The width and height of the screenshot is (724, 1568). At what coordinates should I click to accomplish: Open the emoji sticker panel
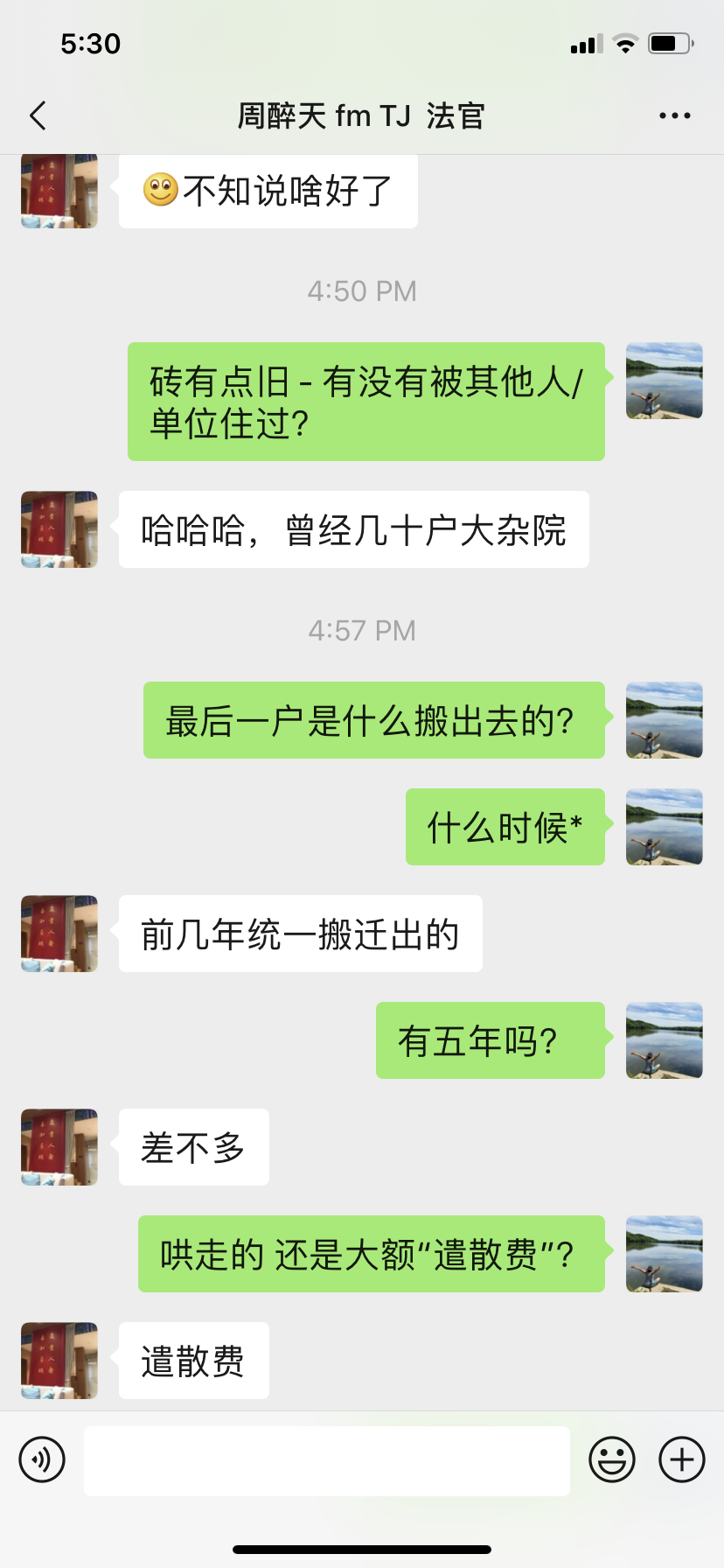click(612, 1459)
